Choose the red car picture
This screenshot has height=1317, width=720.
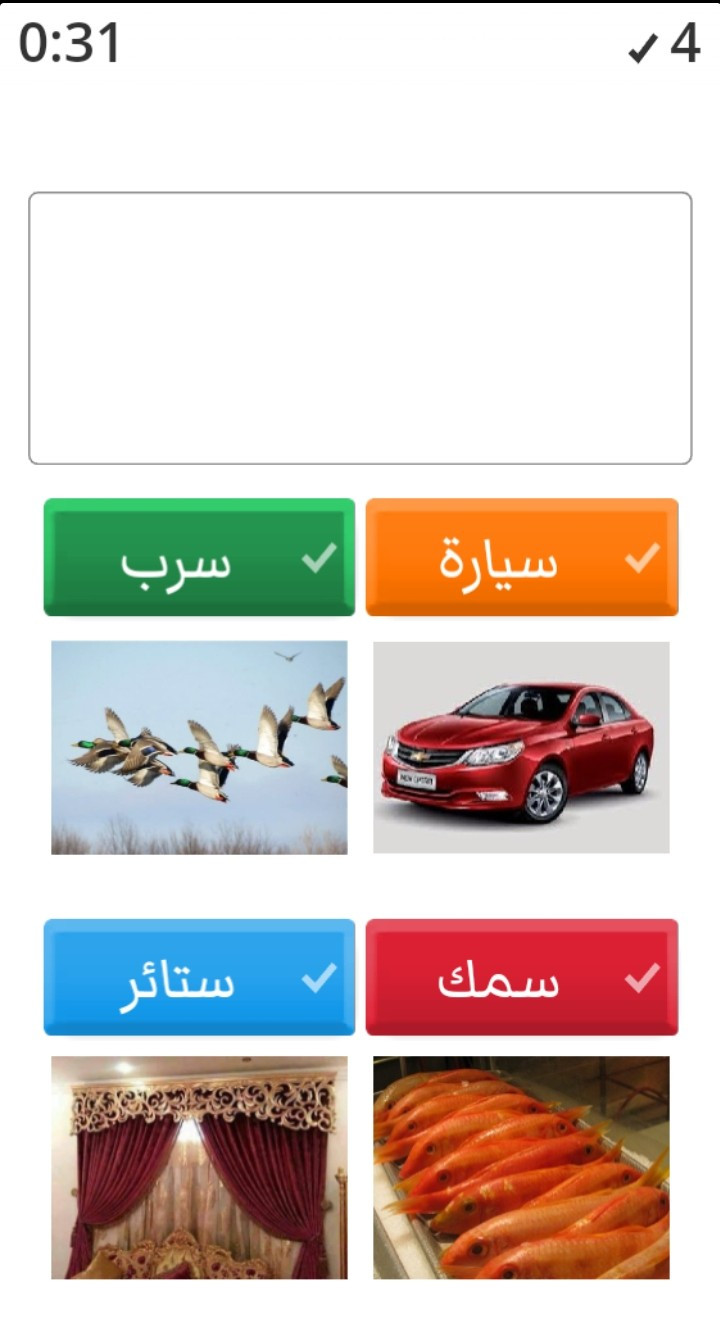click(x=521, y=747)
